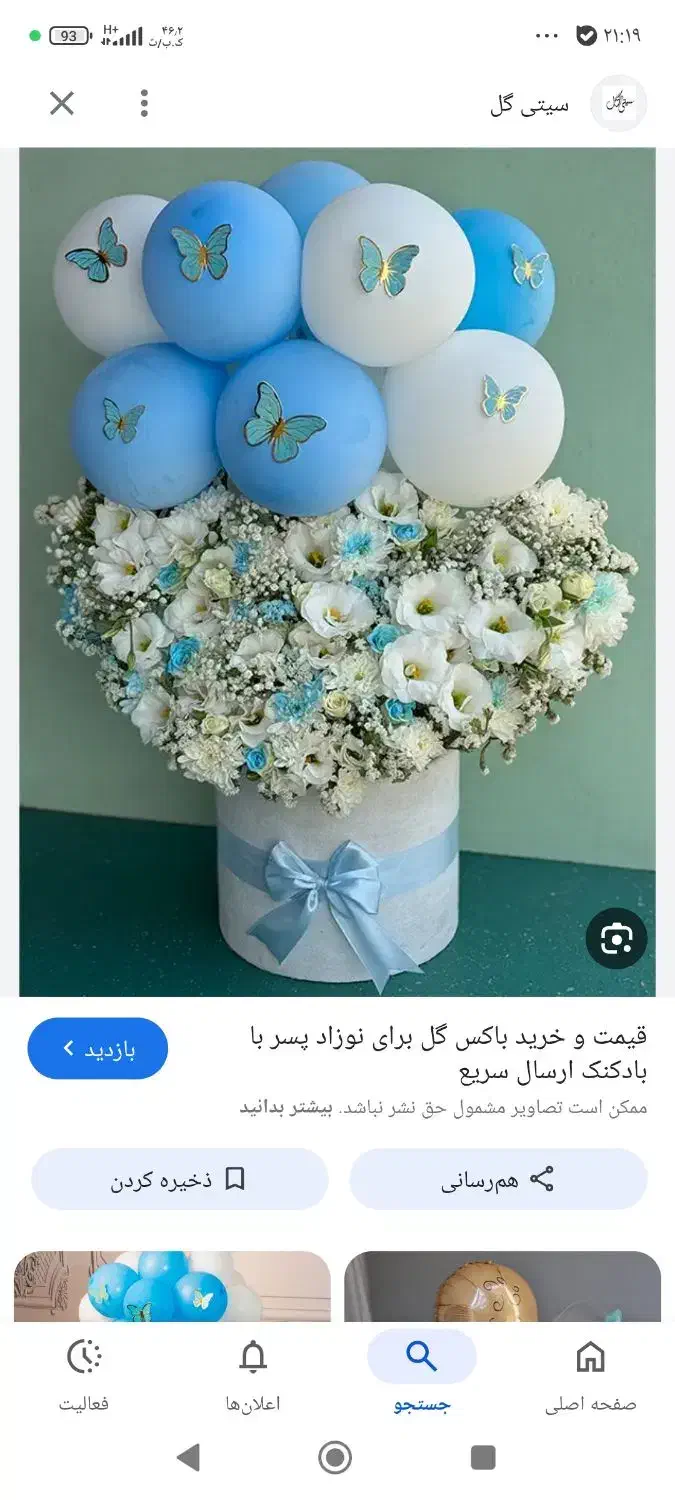Viewport: 675px width, 1500px height.
Task: Tap the بازدید visit button
Action: point(98,1049)
